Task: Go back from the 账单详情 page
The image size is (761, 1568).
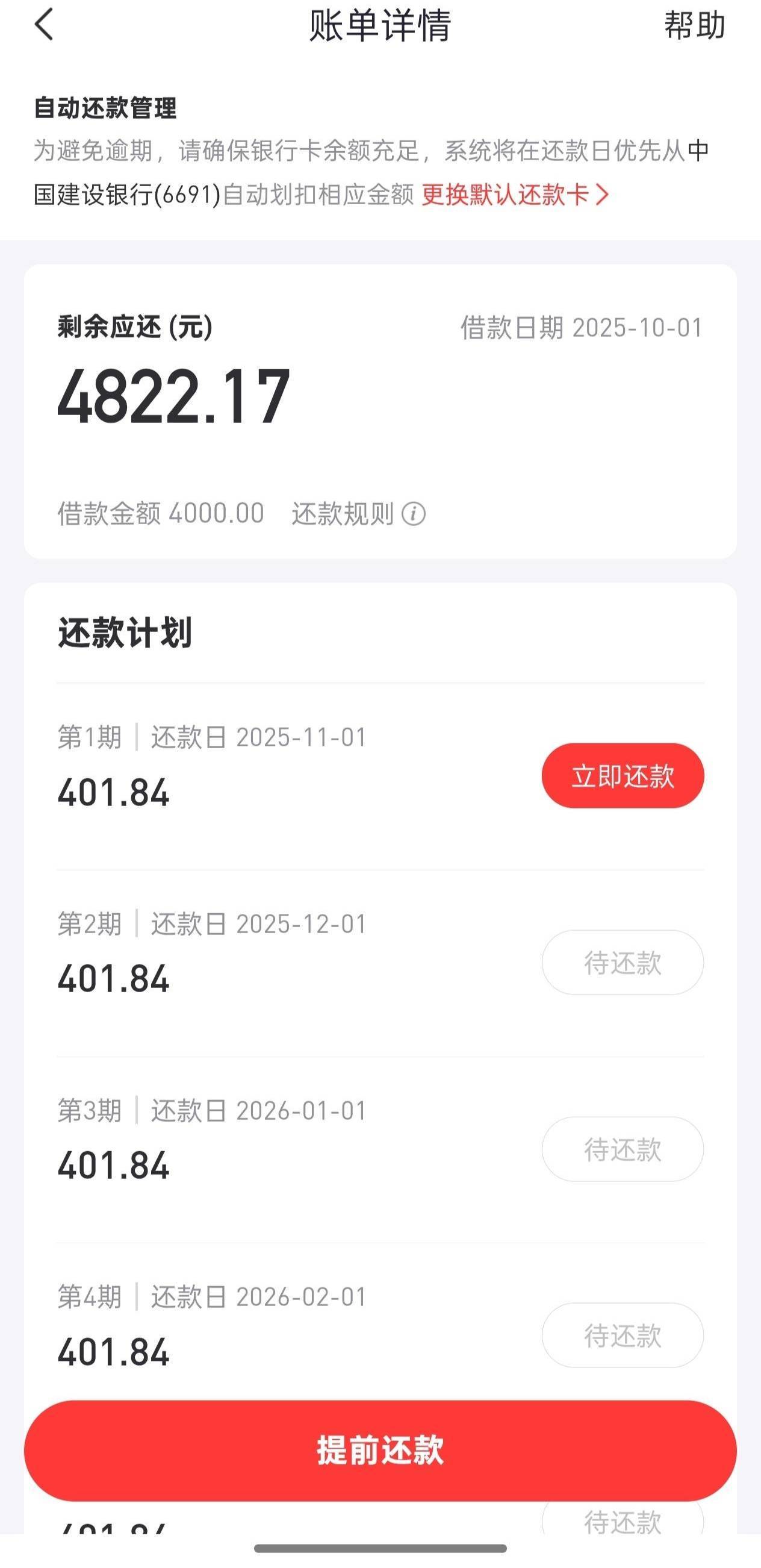Action: tap(45, 25)
